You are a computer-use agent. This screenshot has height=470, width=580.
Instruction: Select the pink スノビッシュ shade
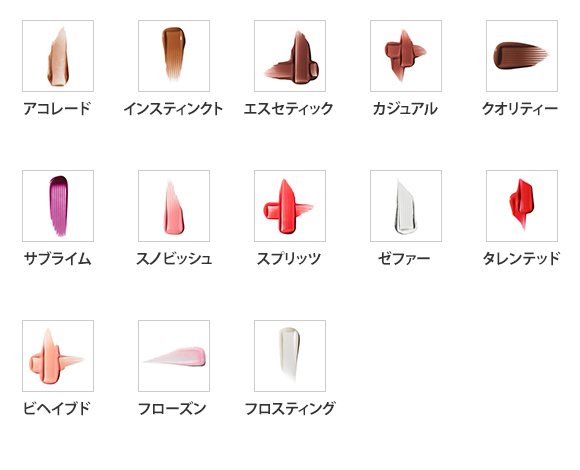click(174, 206)
